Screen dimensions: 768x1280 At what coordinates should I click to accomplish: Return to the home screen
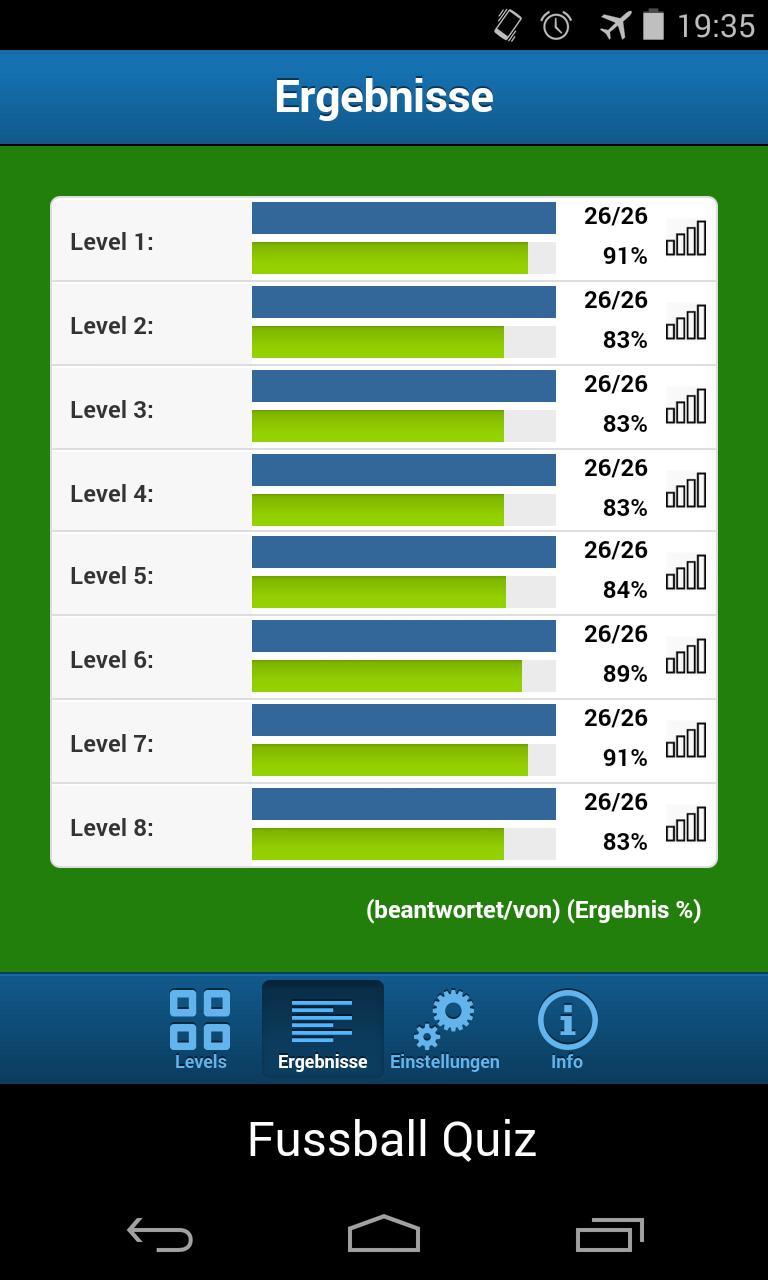tap(384, 1234)
